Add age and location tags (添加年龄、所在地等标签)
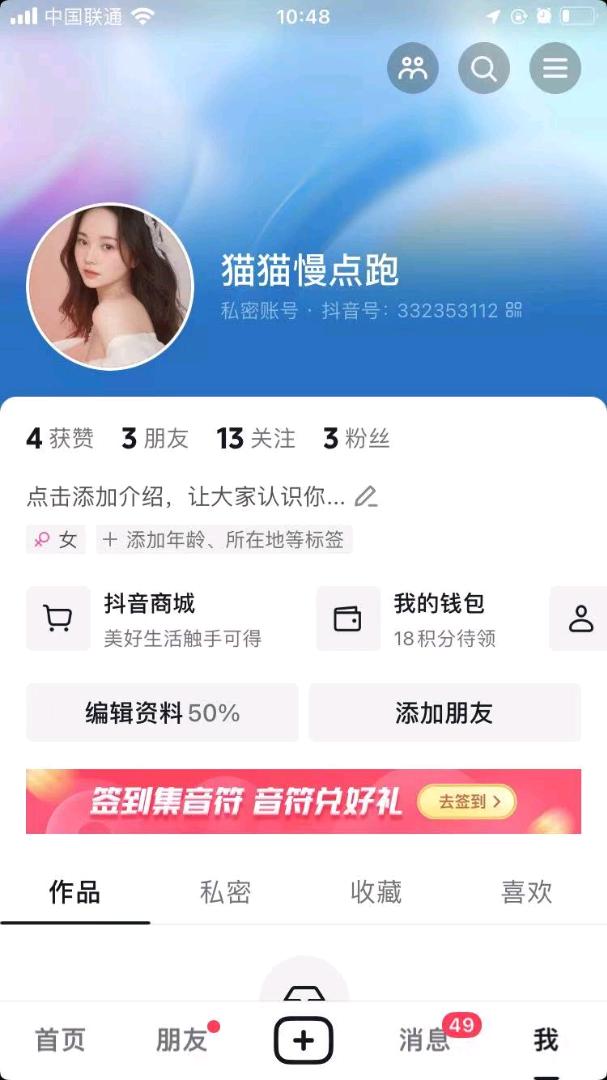607x1080 pixels. (x=225, y=540)
